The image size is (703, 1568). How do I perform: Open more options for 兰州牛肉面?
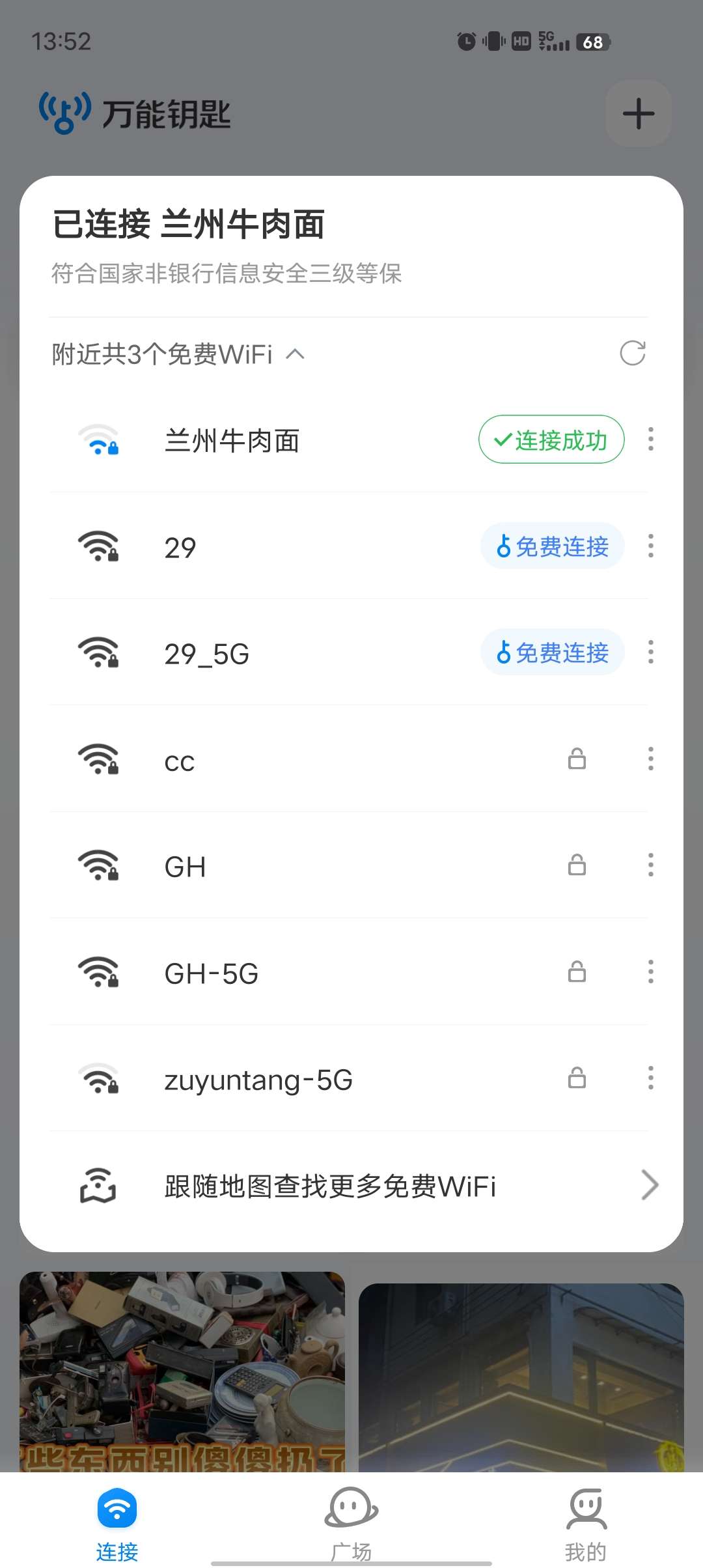pyautogui.click(x=650, y=440)
